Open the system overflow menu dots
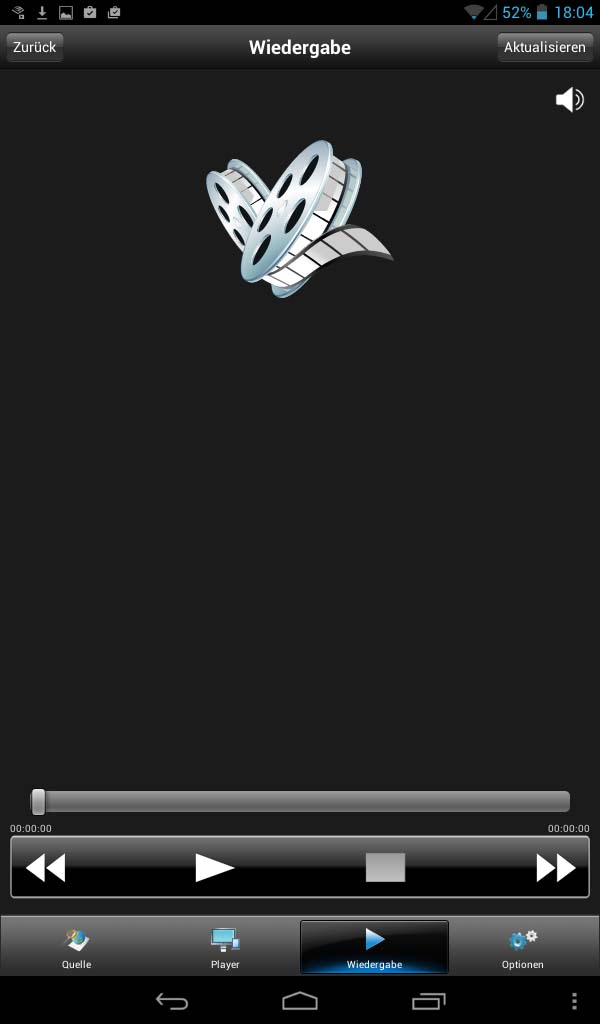600x1024 pixels. coord(574,1001)
